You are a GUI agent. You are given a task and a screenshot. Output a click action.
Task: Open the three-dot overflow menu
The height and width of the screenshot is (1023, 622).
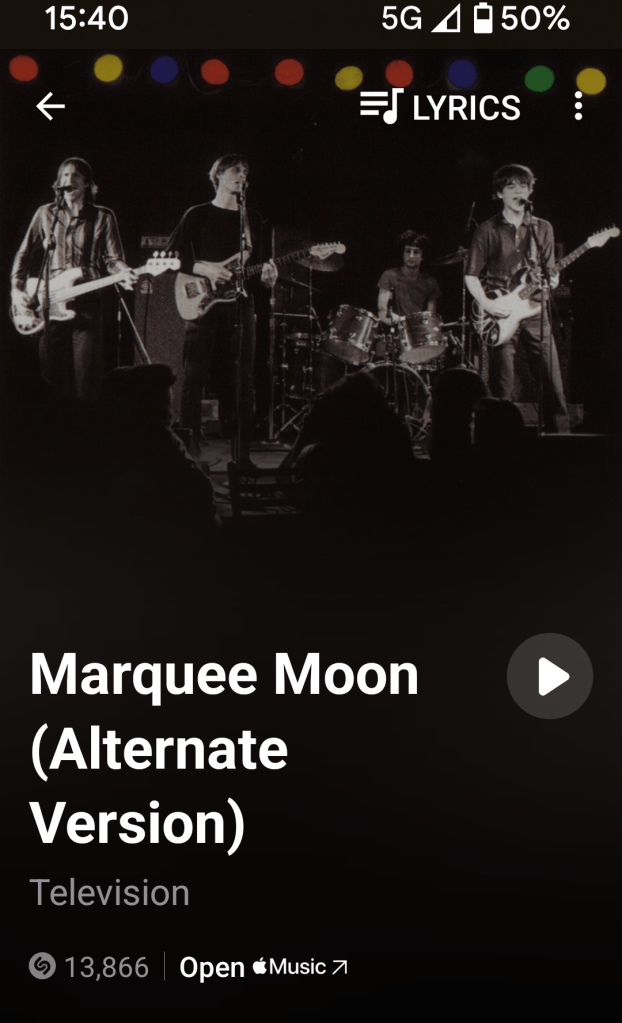[578, 107]
